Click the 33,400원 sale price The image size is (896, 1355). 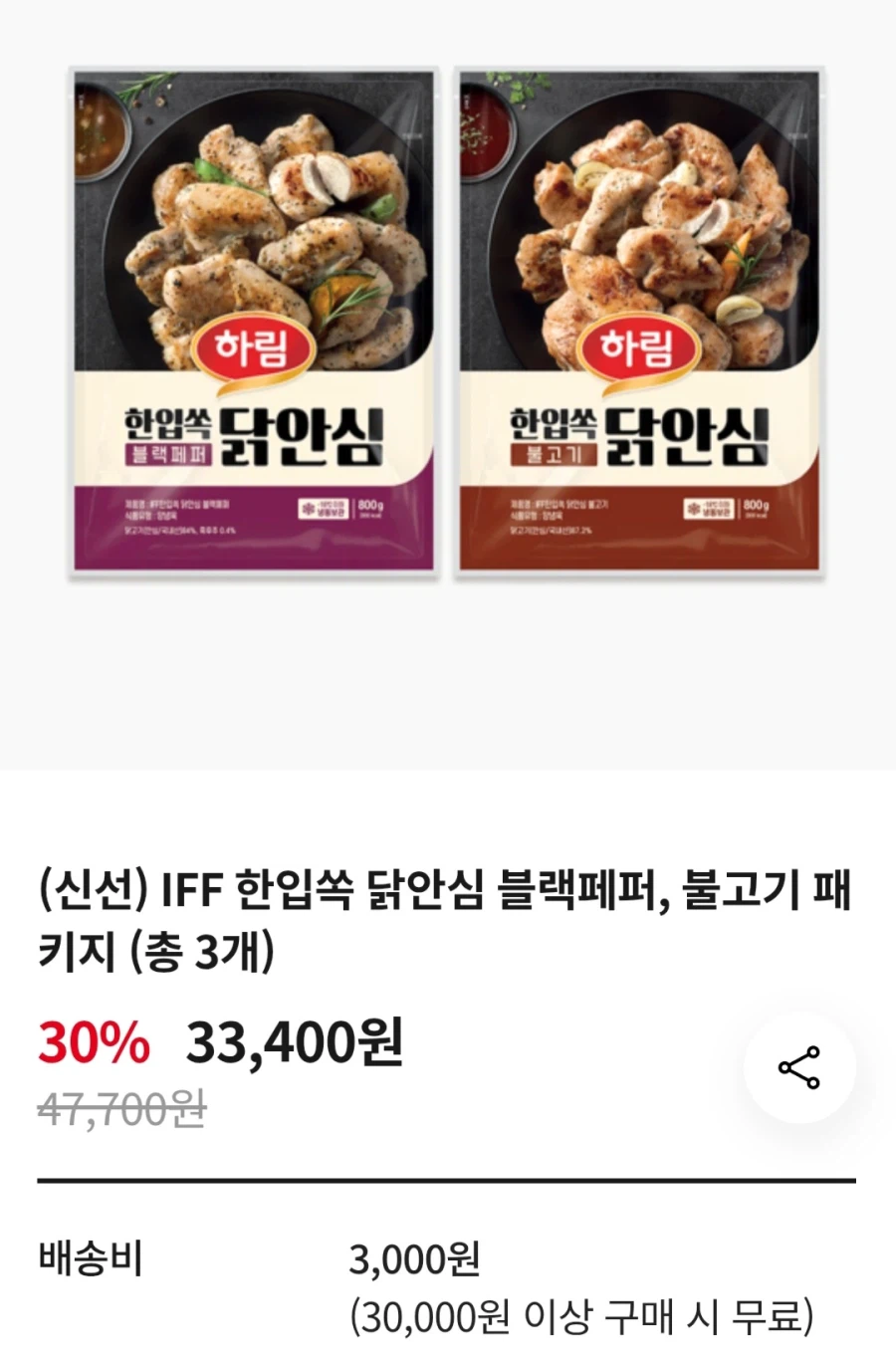point(296,1045)
